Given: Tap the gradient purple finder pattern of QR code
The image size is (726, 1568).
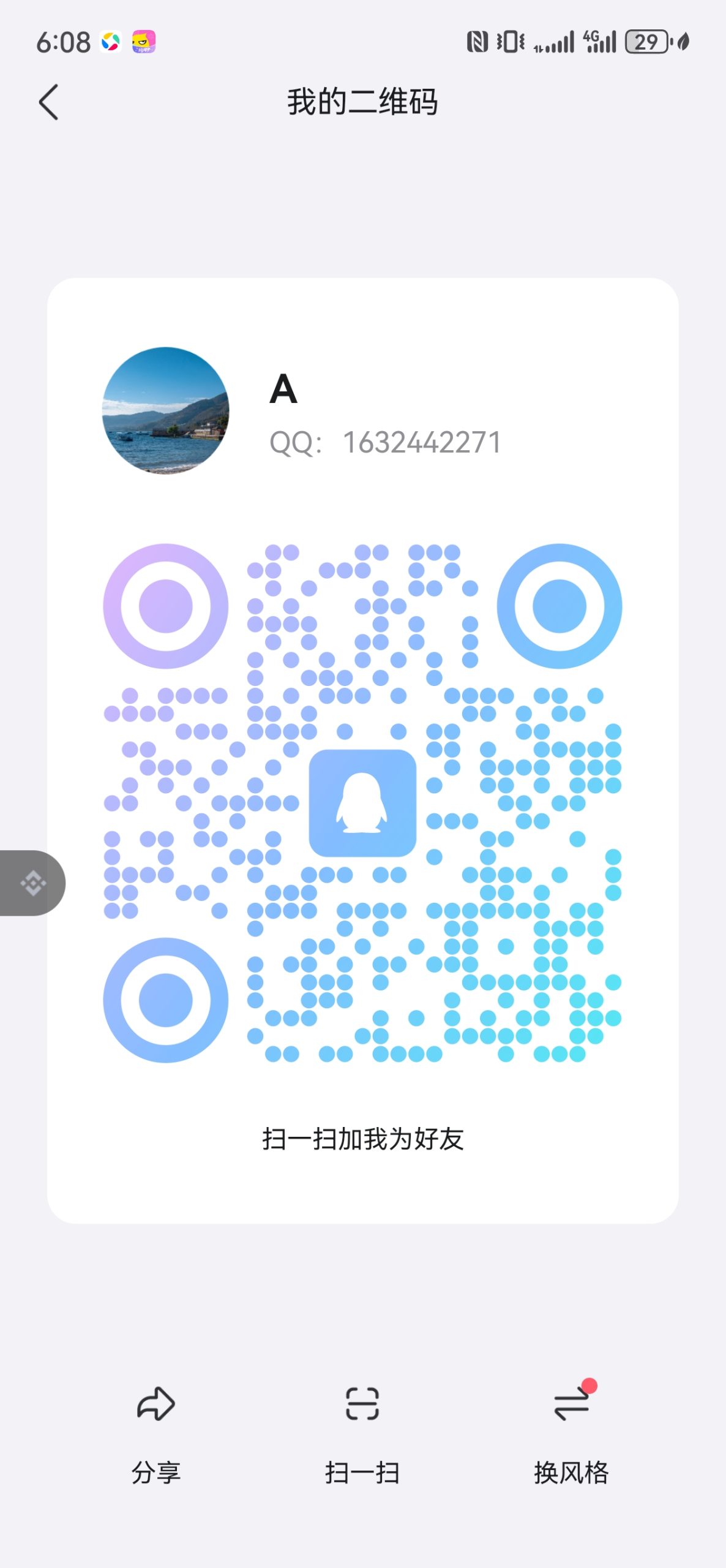Looking at the screenshot, I should click(166, 605).
